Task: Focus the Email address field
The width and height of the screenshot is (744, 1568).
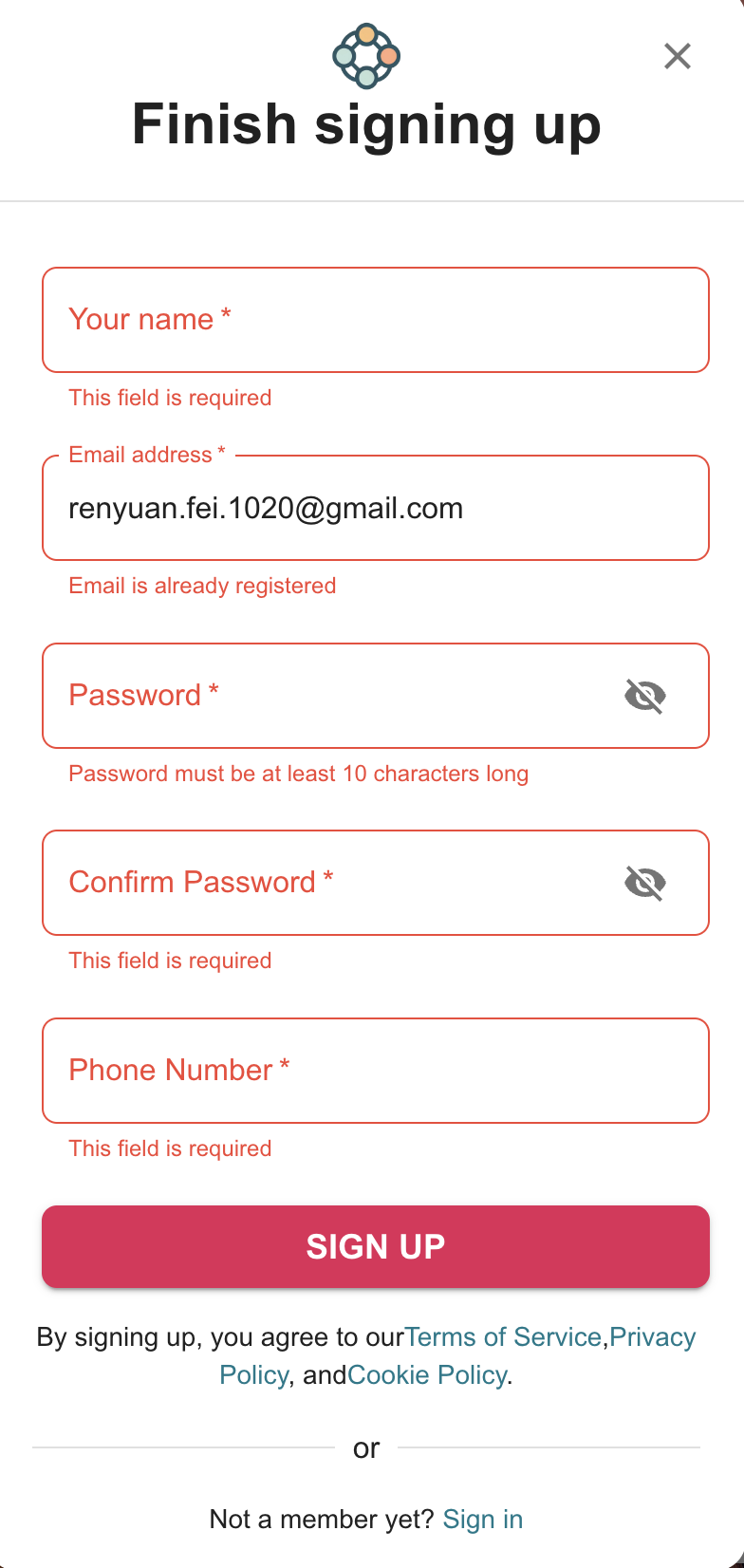Action: point(375,509)
